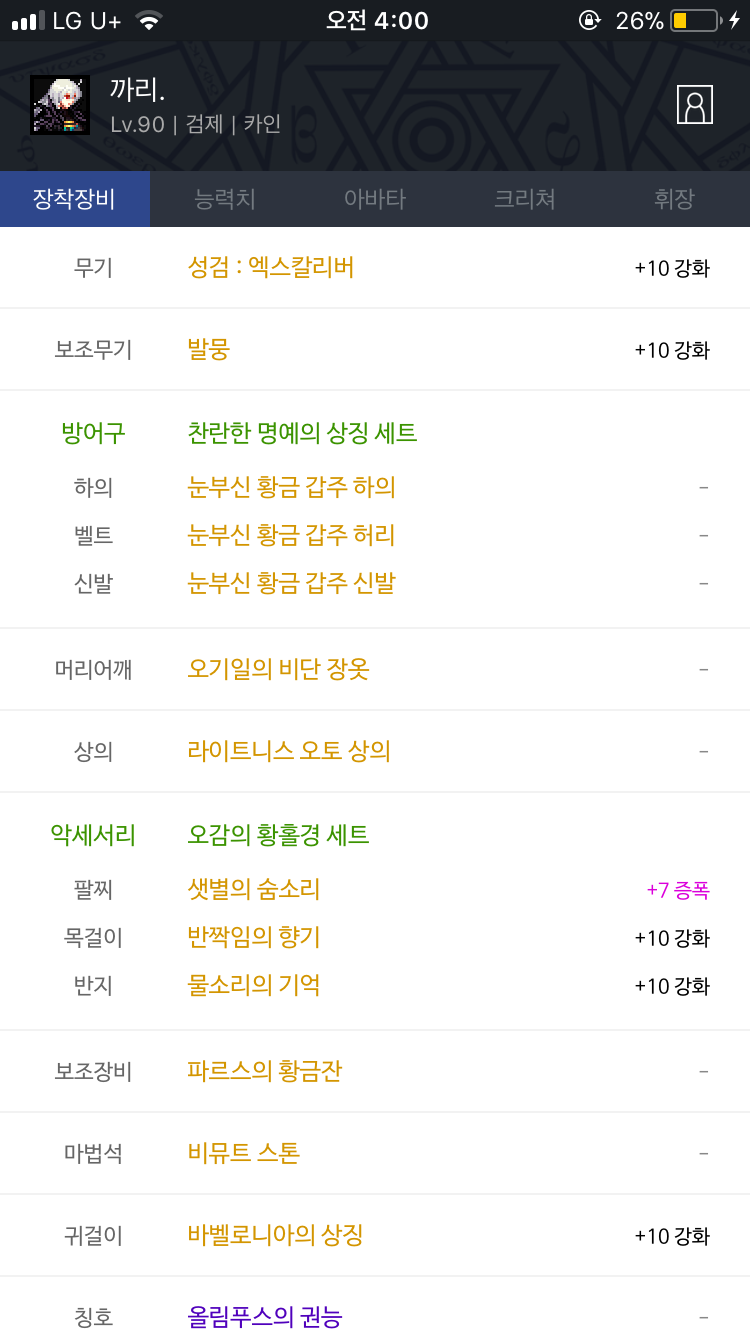The width and height of the screenshot is (750, 1334).
Task: View magic stone 비뮤트 스톤
Action: coord(244,1153)
